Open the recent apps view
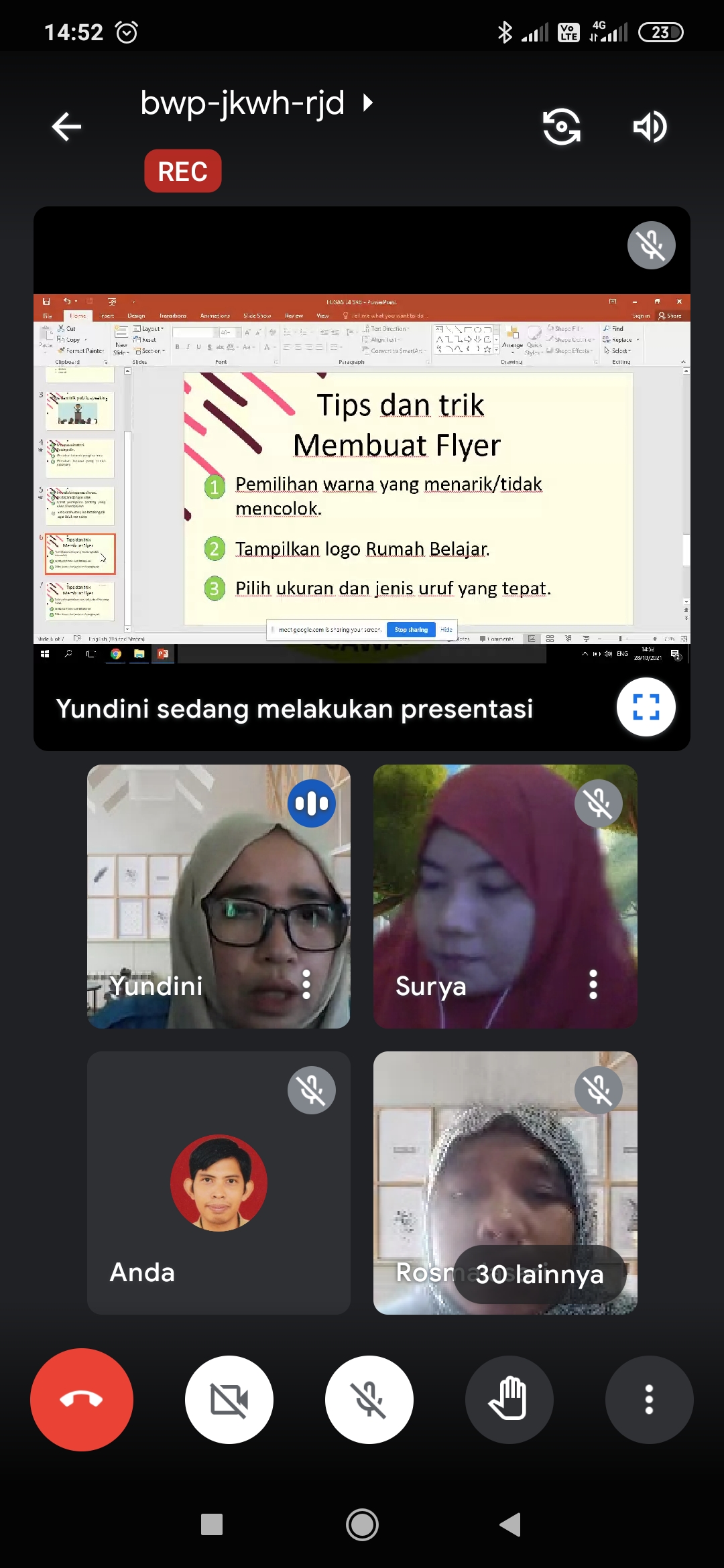 (212, 1525)
